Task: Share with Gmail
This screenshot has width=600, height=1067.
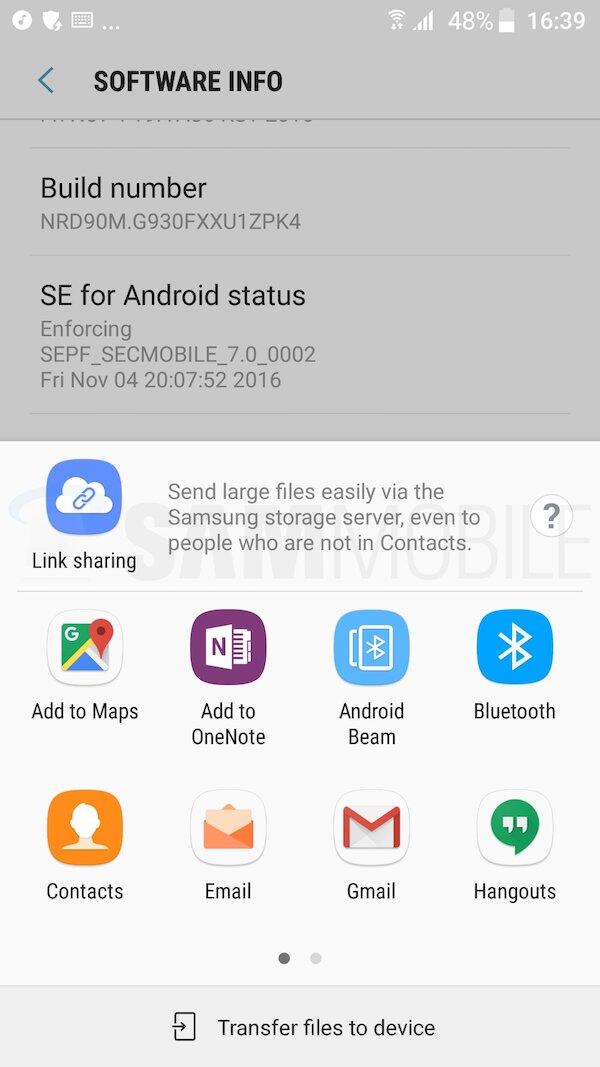Action: 371,828
